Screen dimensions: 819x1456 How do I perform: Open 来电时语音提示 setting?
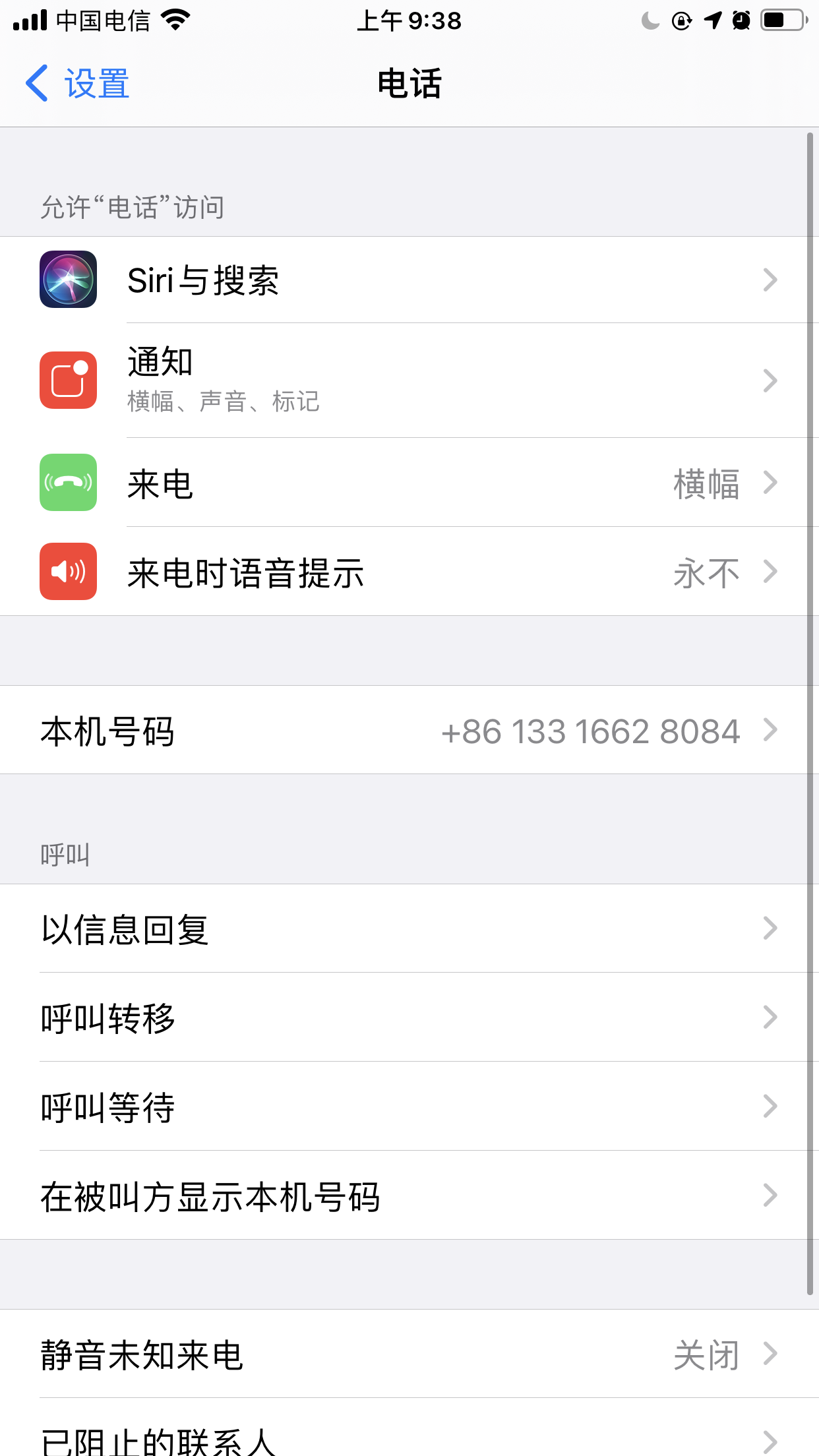tap(409, 572)
